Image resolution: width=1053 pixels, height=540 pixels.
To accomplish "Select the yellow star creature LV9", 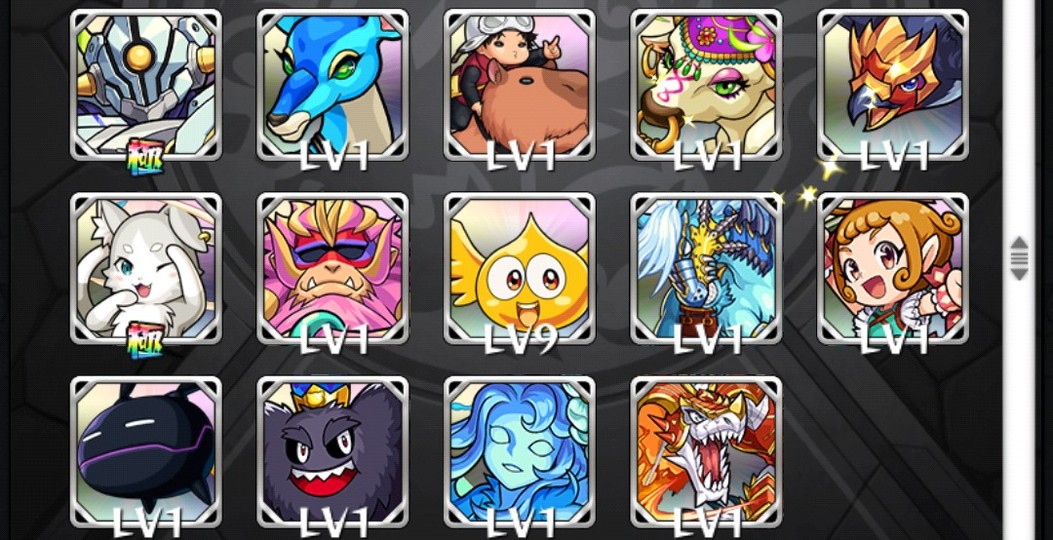I will click(x=519, y=268).
